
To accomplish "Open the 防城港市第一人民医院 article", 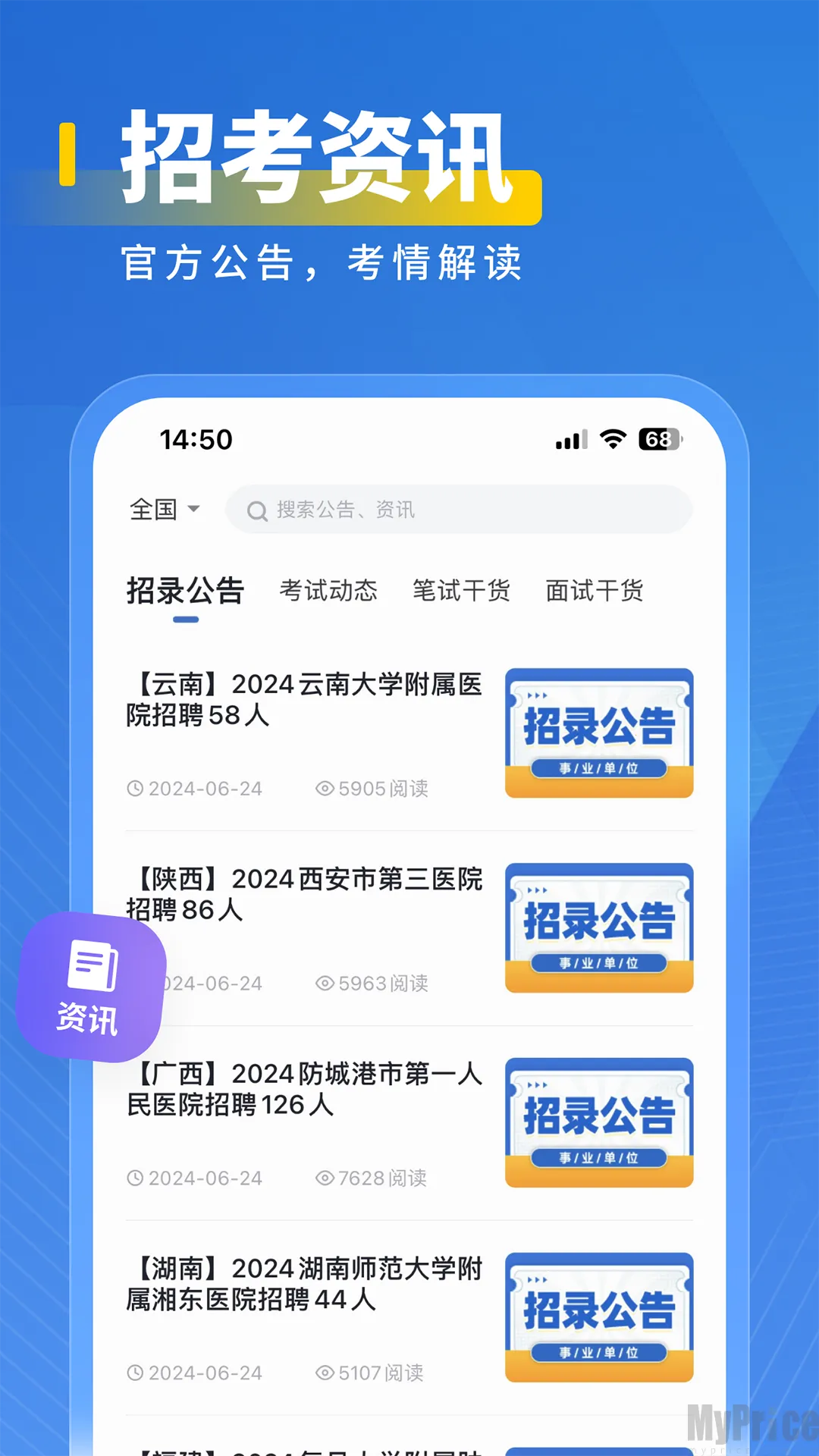I will click(303, 1090).
